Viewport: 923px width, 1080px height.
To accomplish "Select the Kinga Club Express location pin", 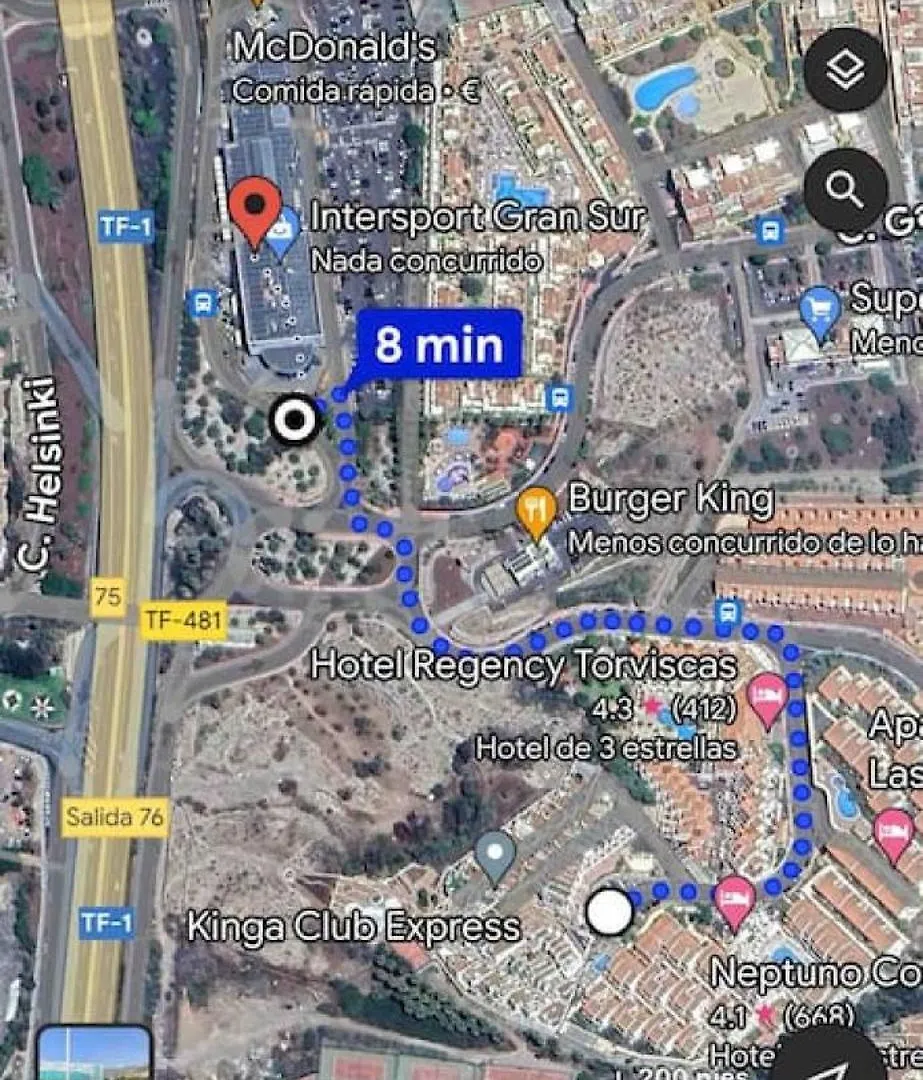I will 494,855.
